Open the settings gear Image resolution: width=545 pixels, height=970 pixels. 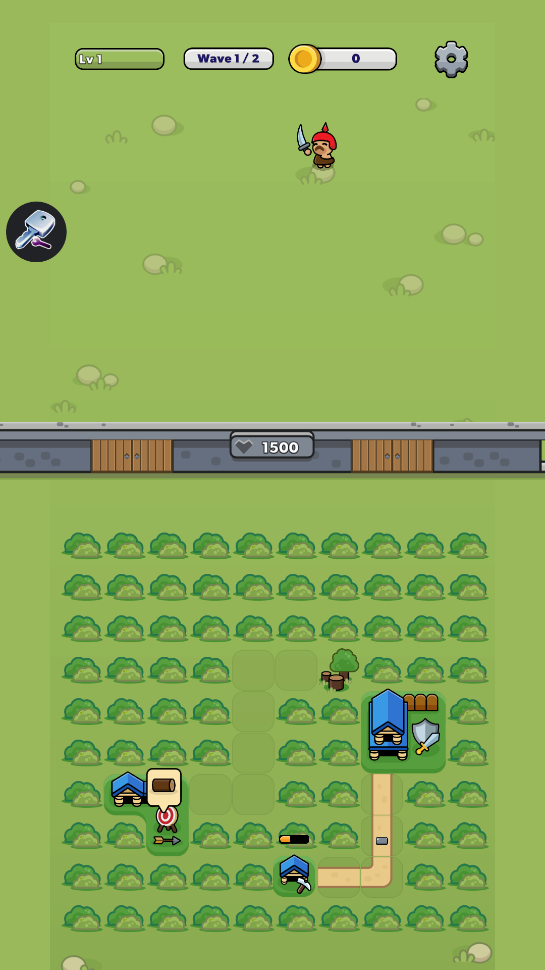[x=451, y=59]
